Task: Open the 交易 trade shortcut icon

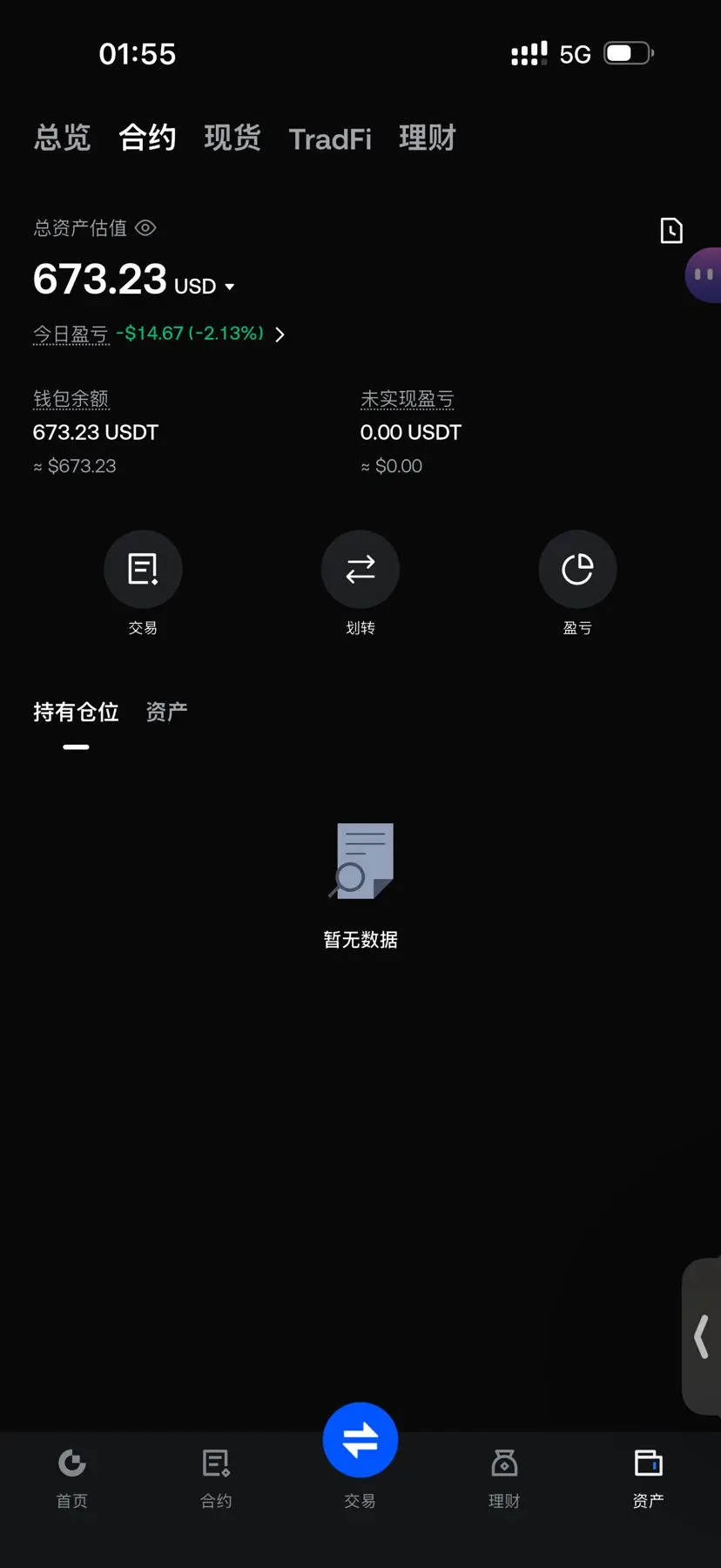Action: [143, 569]
